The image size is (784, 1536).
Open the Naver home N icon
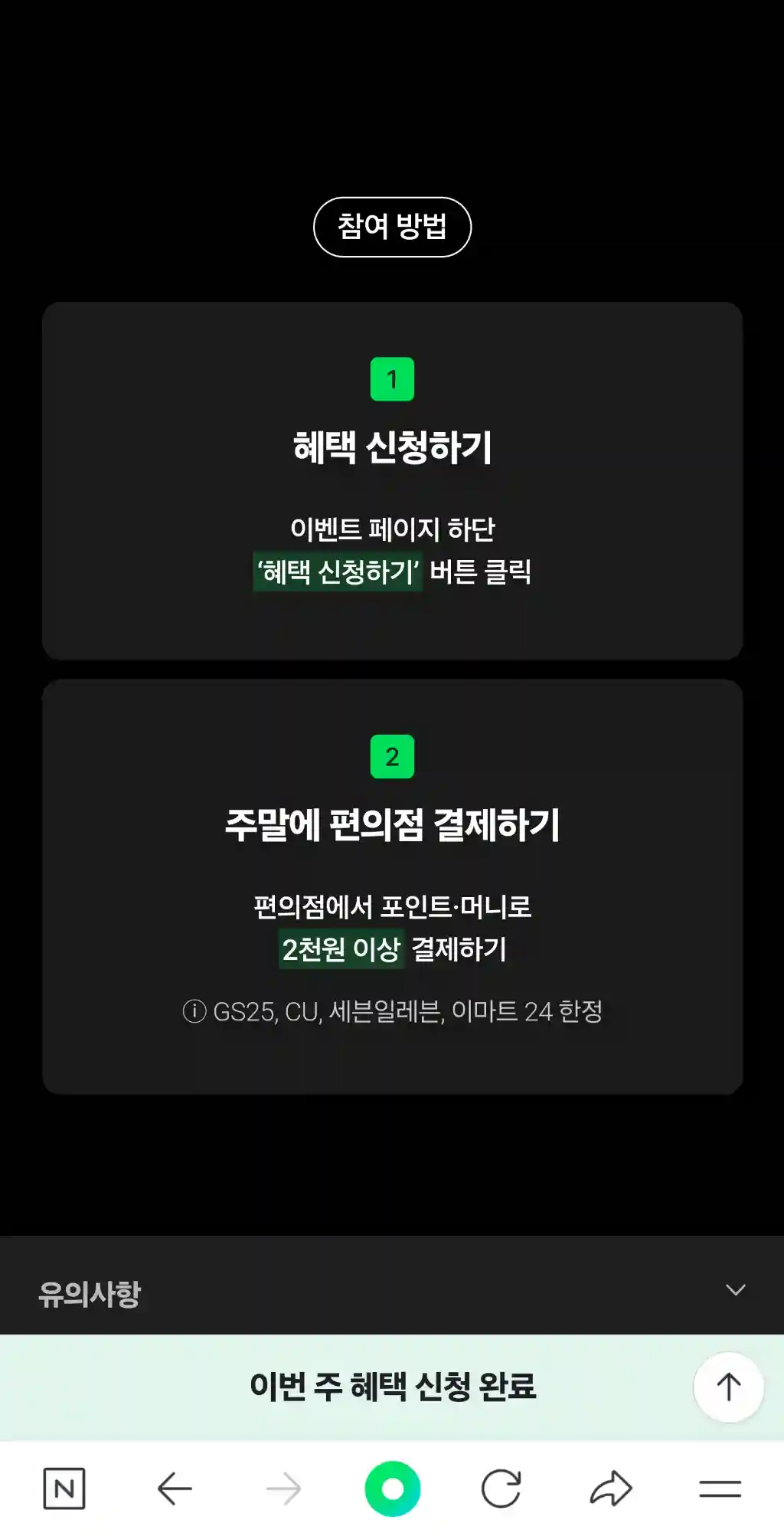tap(64, 1489)
